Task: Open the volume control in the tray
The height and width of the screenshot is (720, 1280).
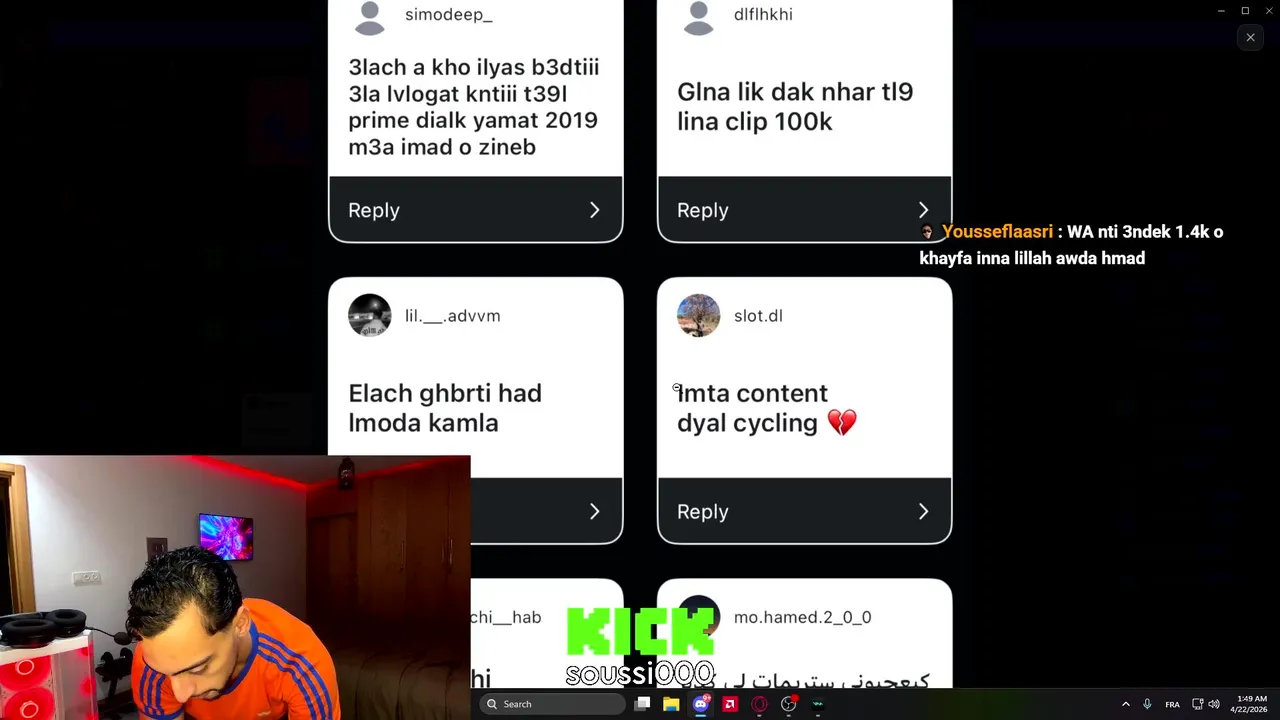Action: pos(1214,704)
